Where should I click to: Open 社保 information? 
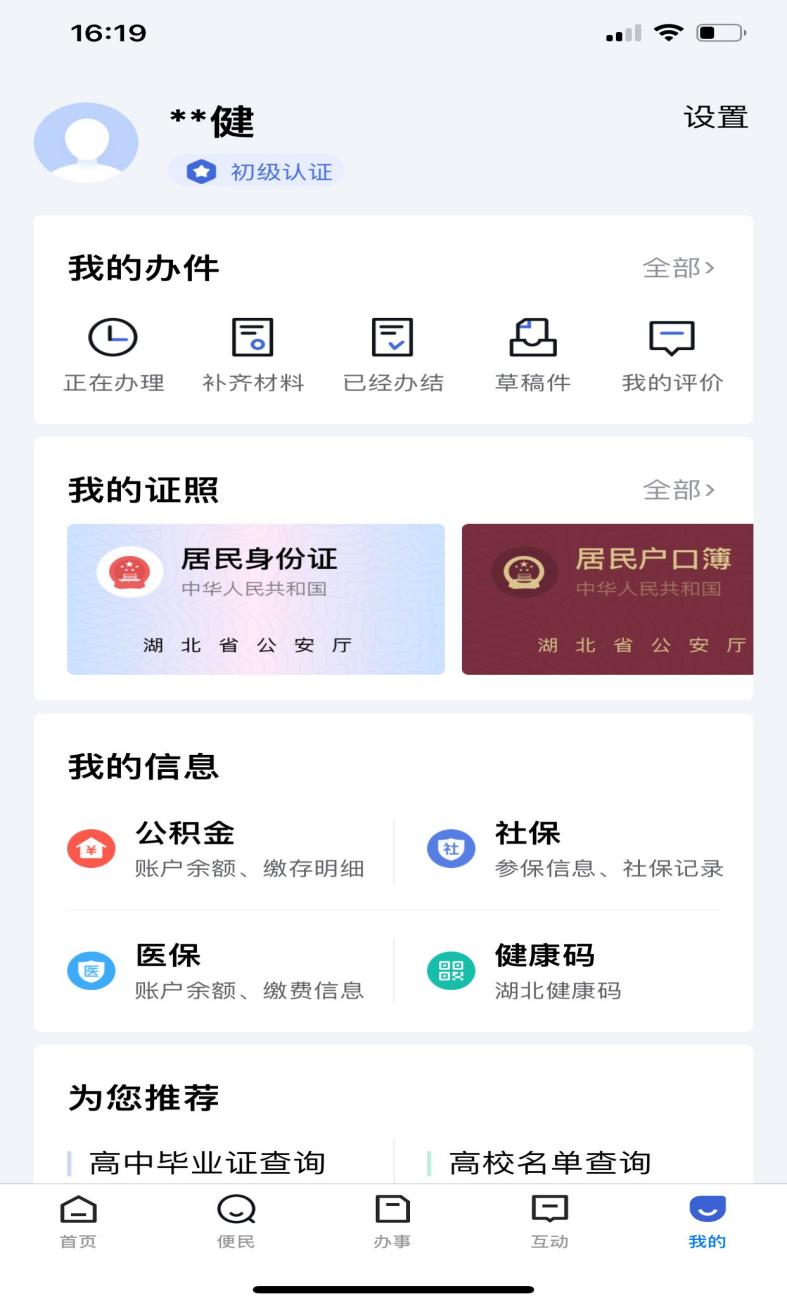coord(575,850)
